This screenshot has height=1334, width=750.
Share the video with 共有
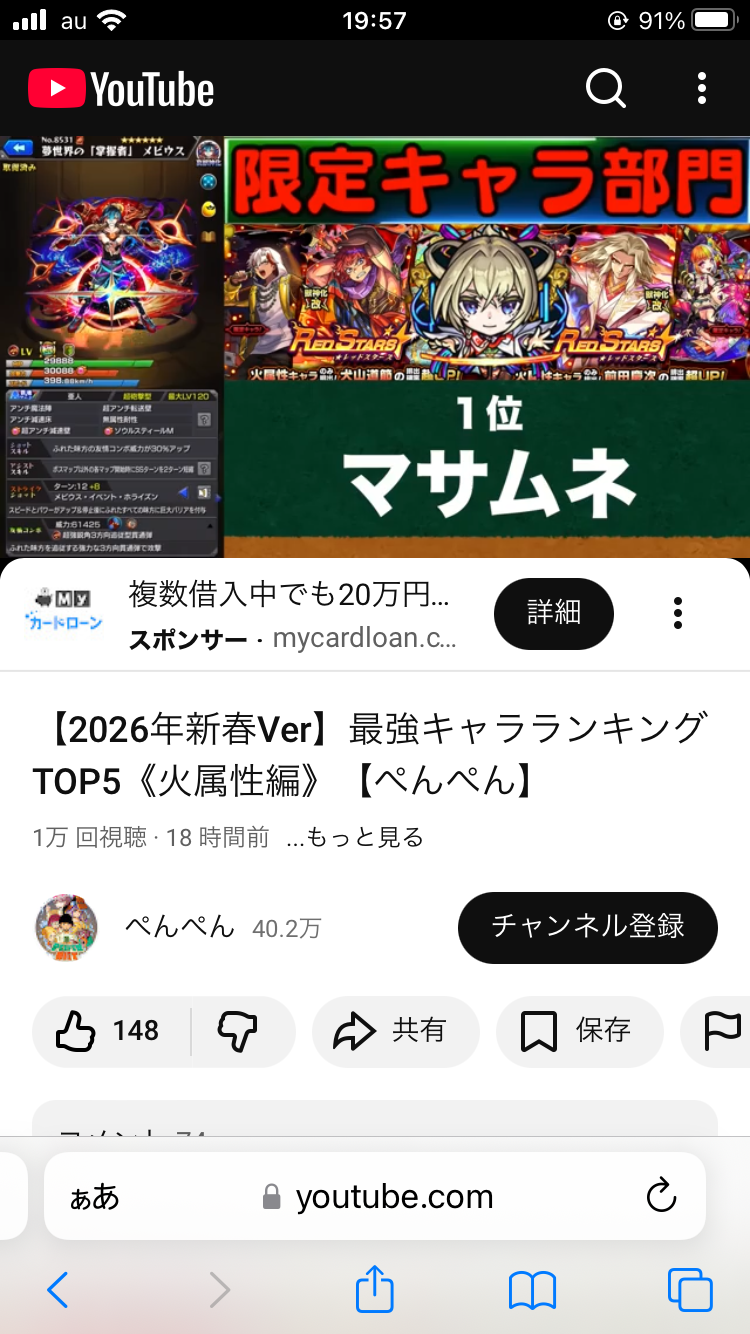coord(395,1031)
